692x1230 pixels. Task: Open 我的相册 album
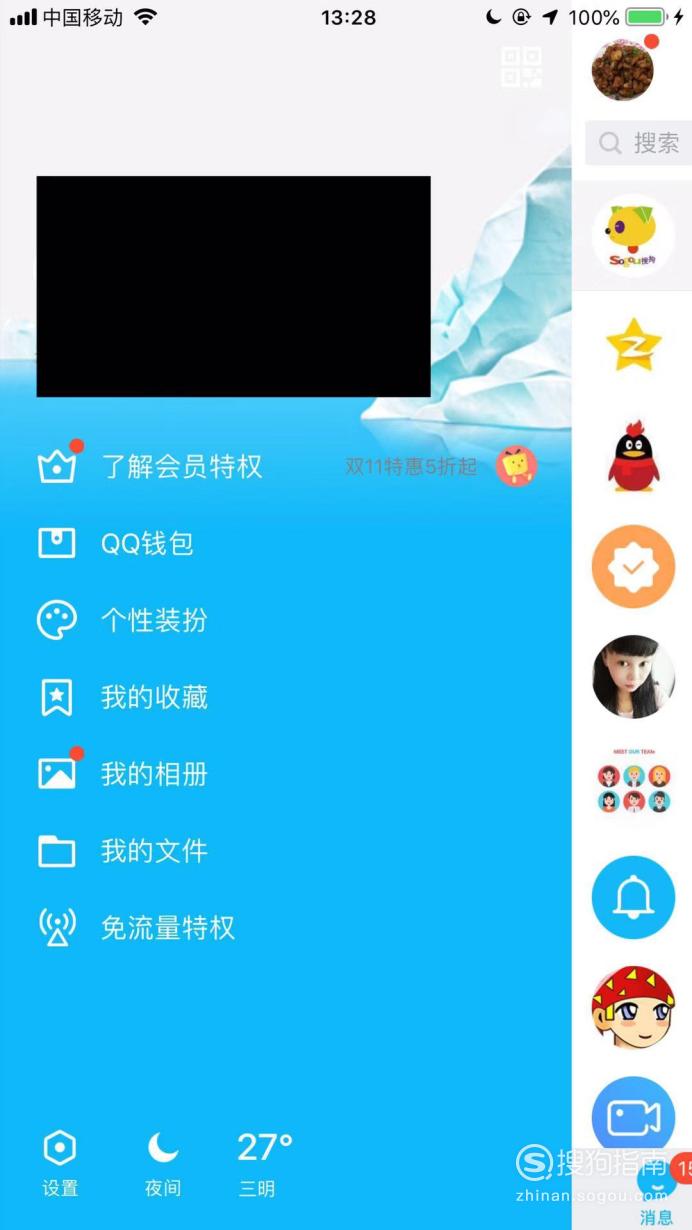click(x=285, y=774)
